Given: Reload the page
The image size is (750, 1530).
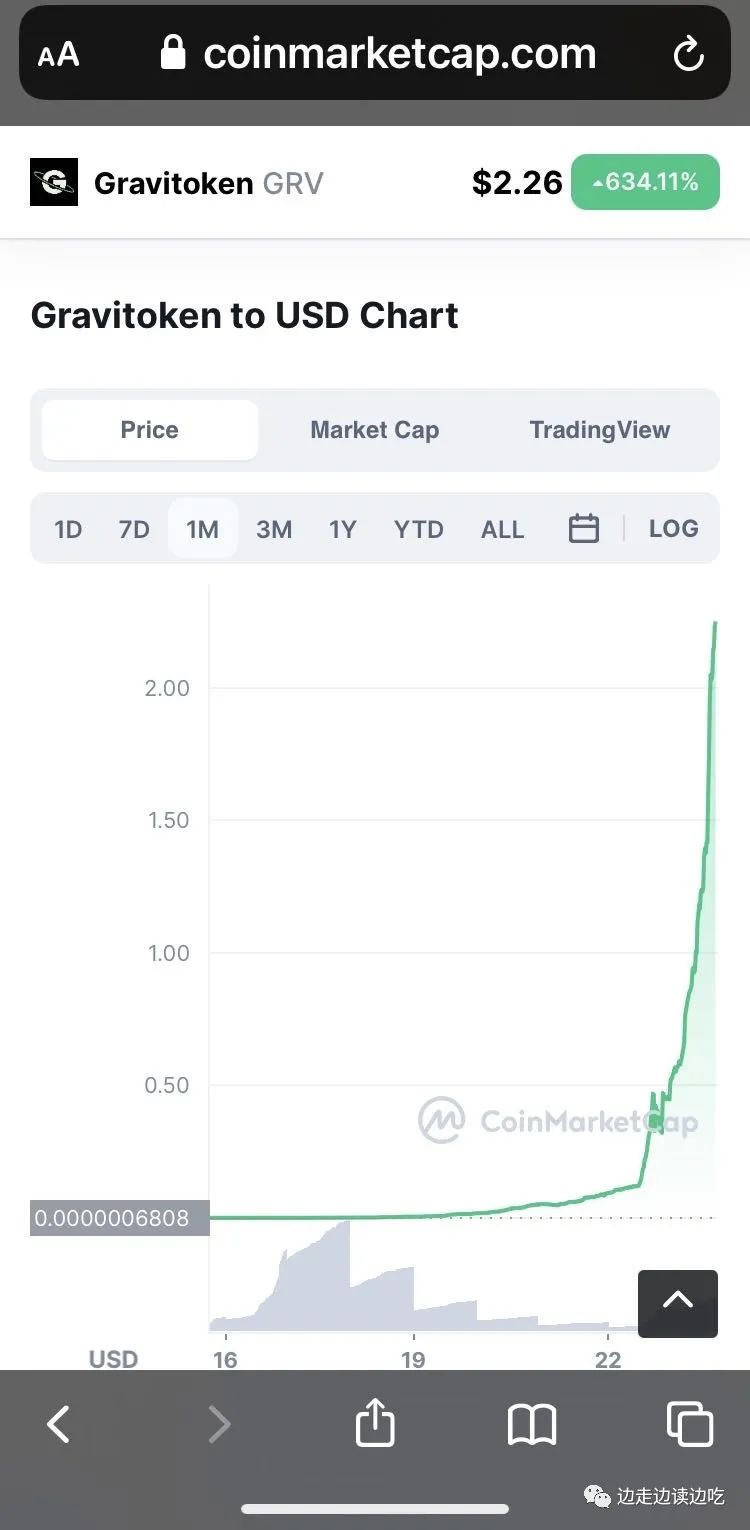Looking at the screenshot, I should [x=688, y=54].
